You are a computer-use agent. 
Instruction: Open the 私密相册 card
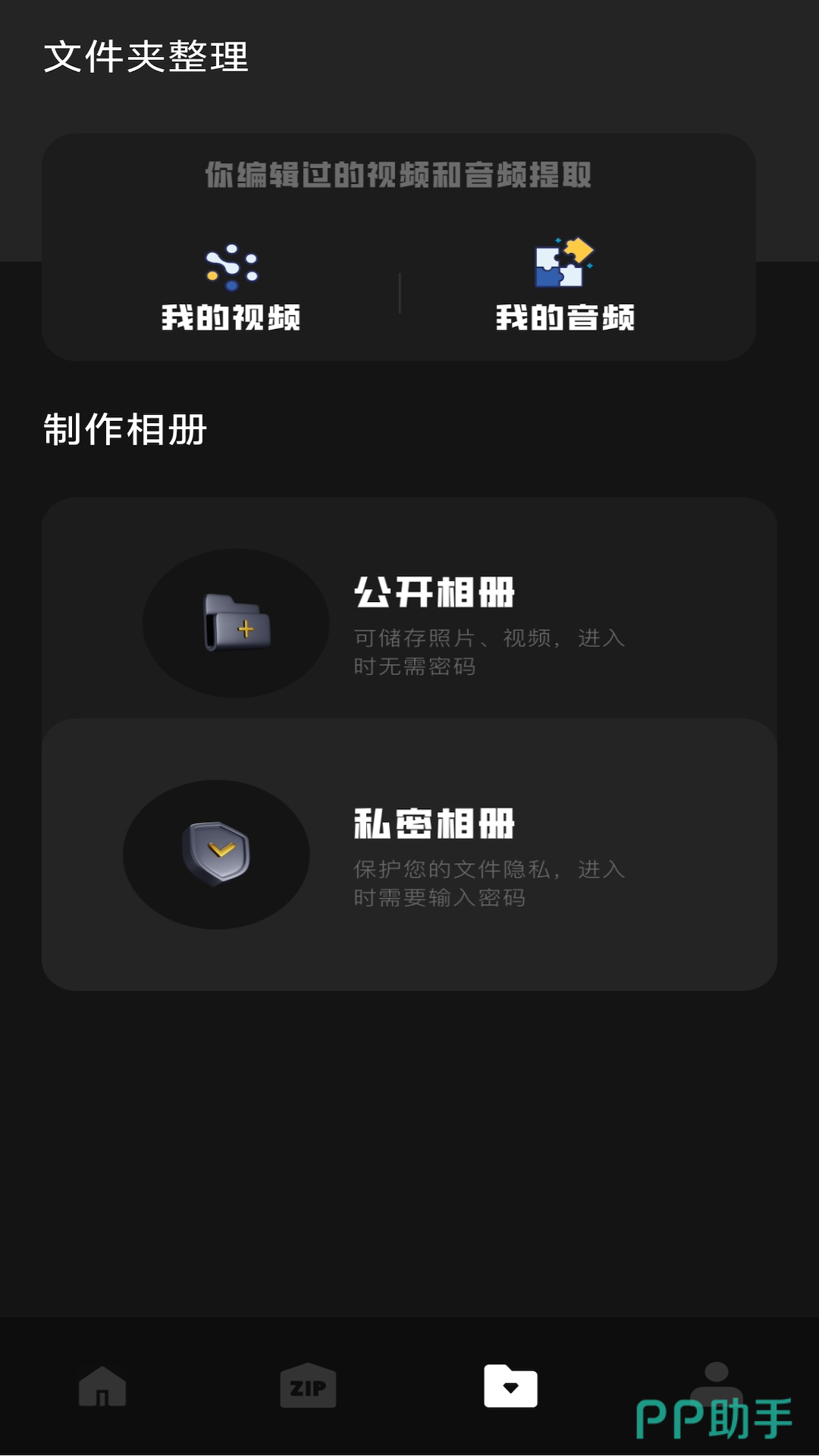coord(409,855)
